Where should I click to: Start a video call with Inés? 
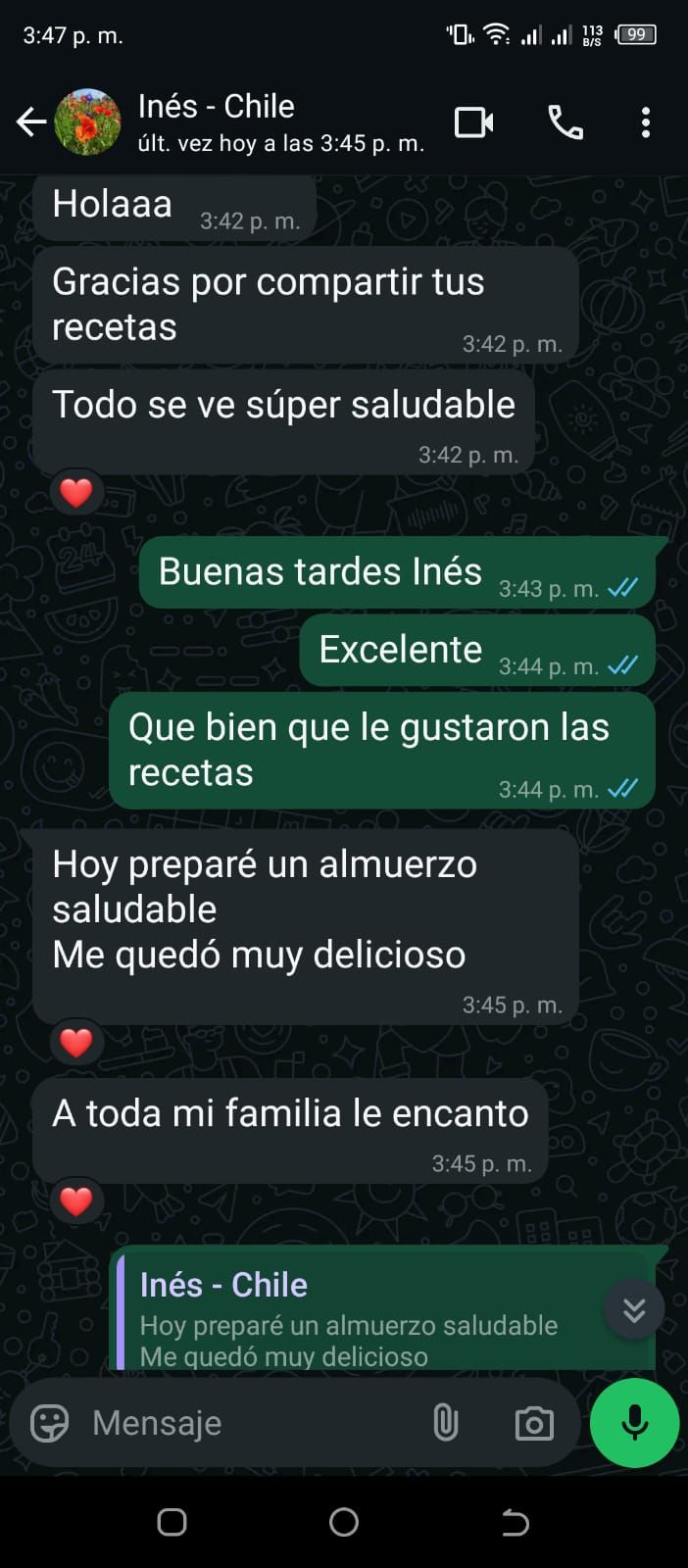pyautogui.click(x=474, y=122)
